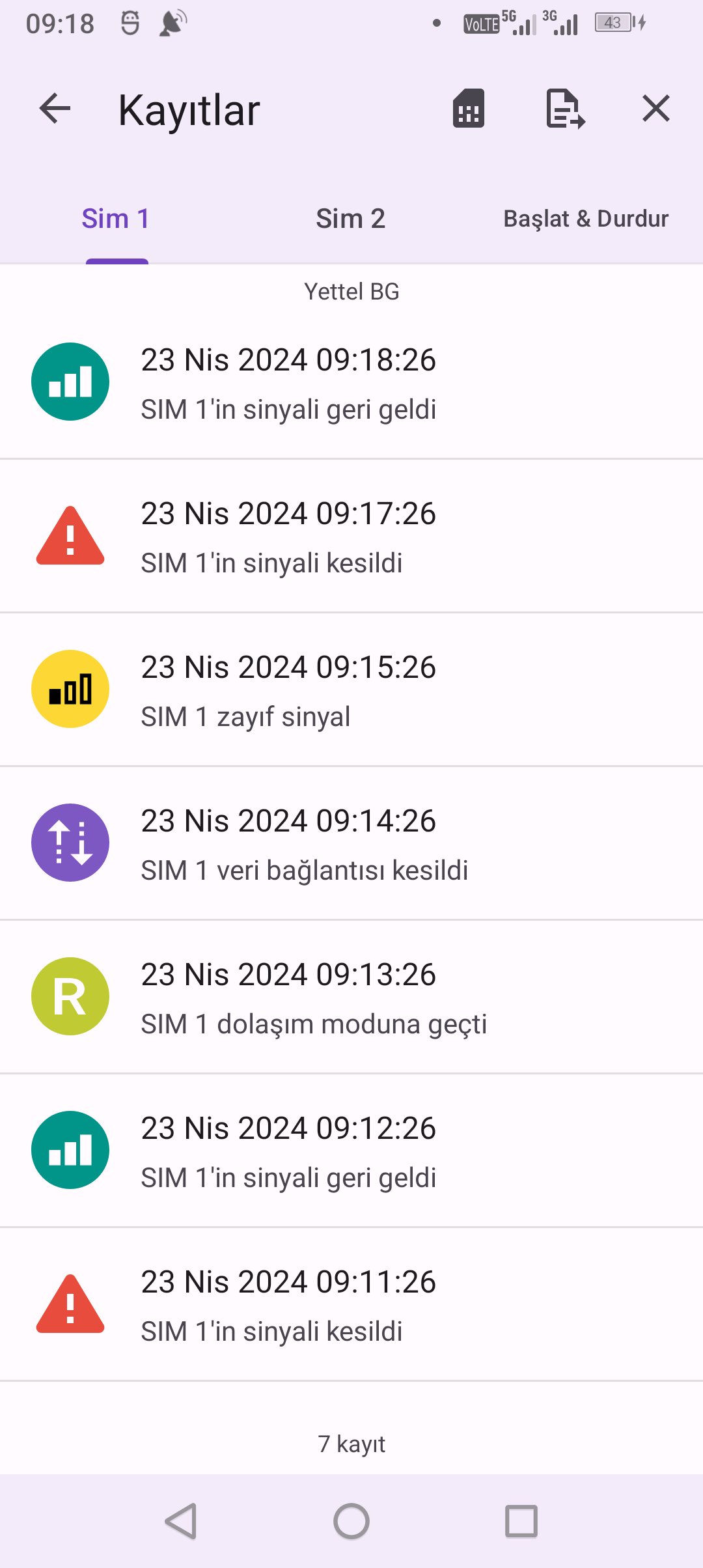The image size is (703, 1568).
Task: Go back using the arrow beside Kayıtlar
Action: click(55, 109)
